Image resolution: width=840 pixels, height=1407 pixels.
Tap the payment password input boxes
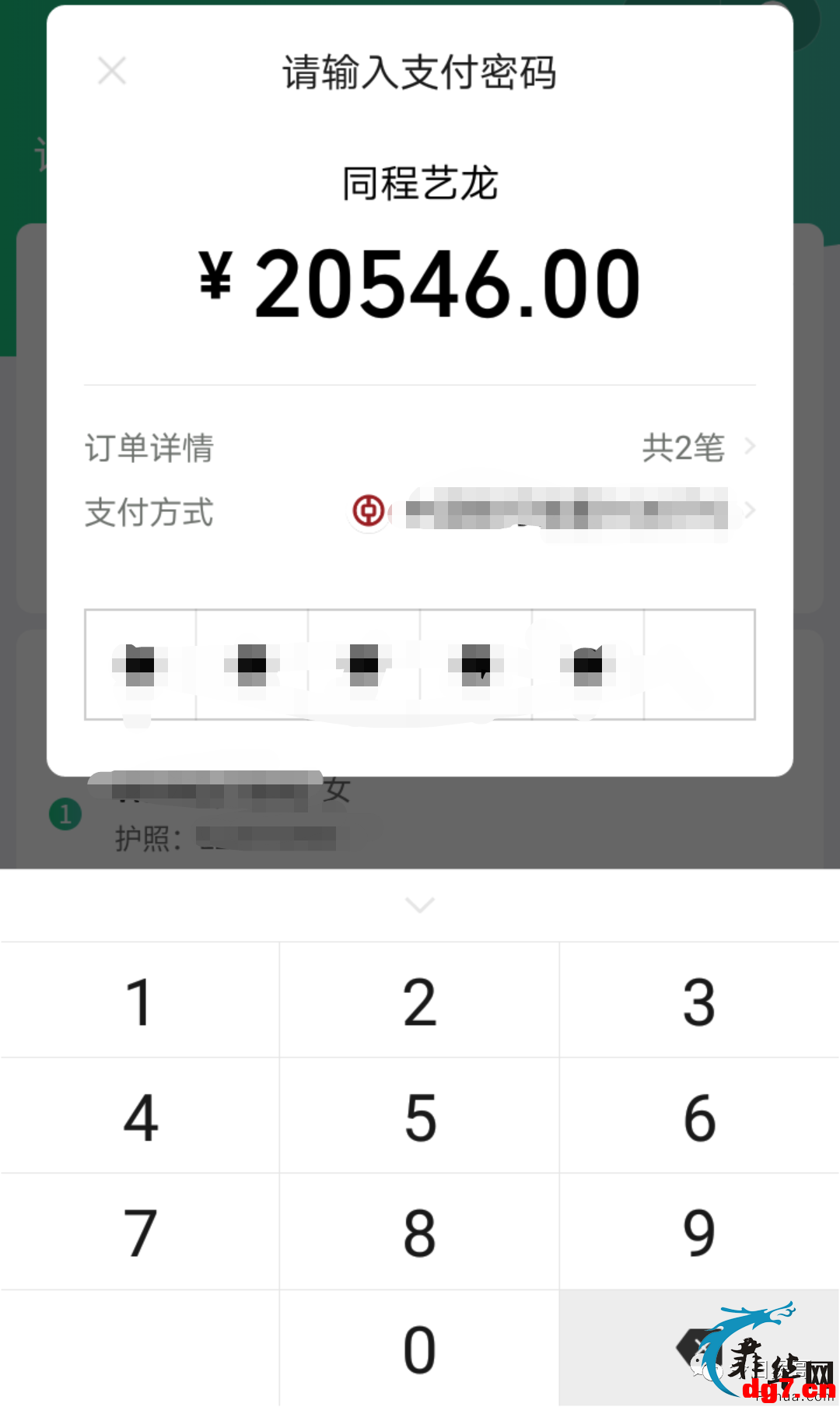pyautogui.click(x=420, y=665)
